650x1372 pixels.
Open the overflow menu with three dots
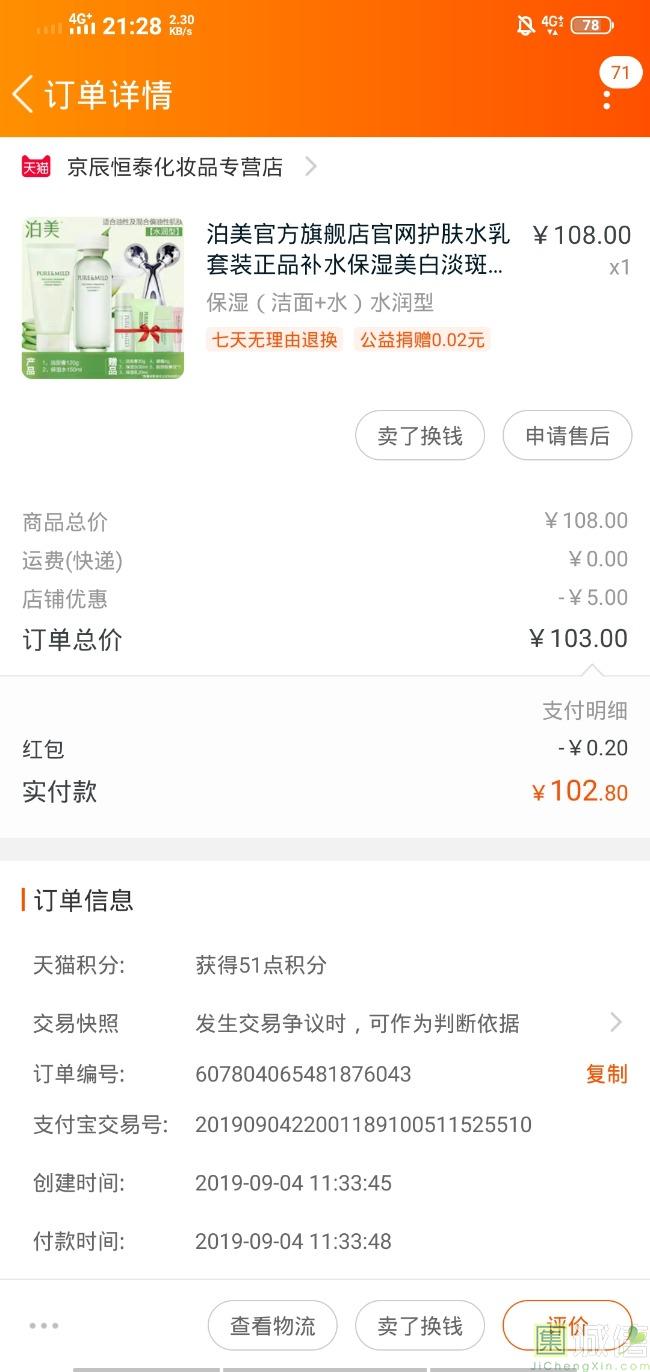click(x=607, y=99)
